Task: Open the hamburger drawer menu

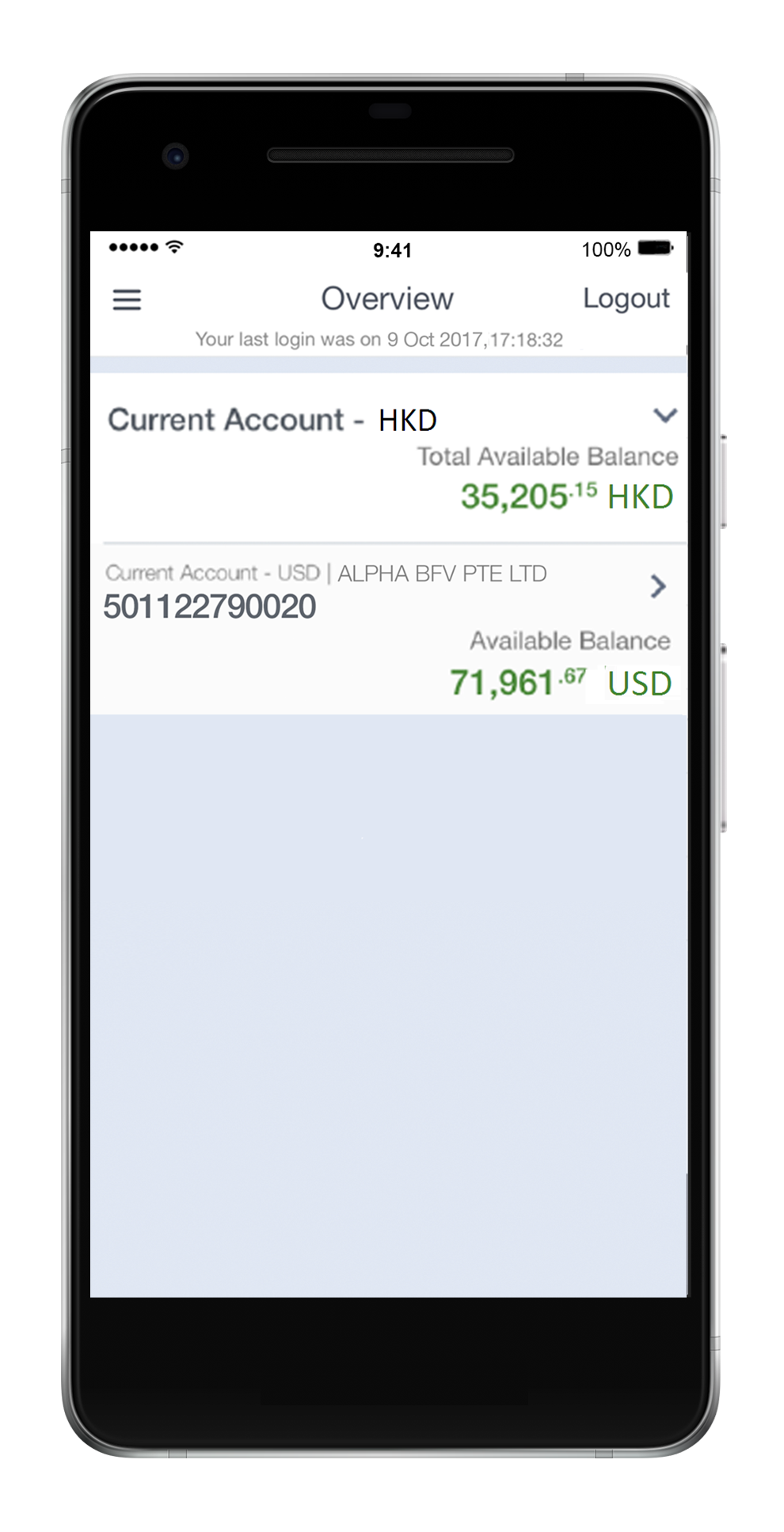Action: pyautogui.click(x=127, y=299)
